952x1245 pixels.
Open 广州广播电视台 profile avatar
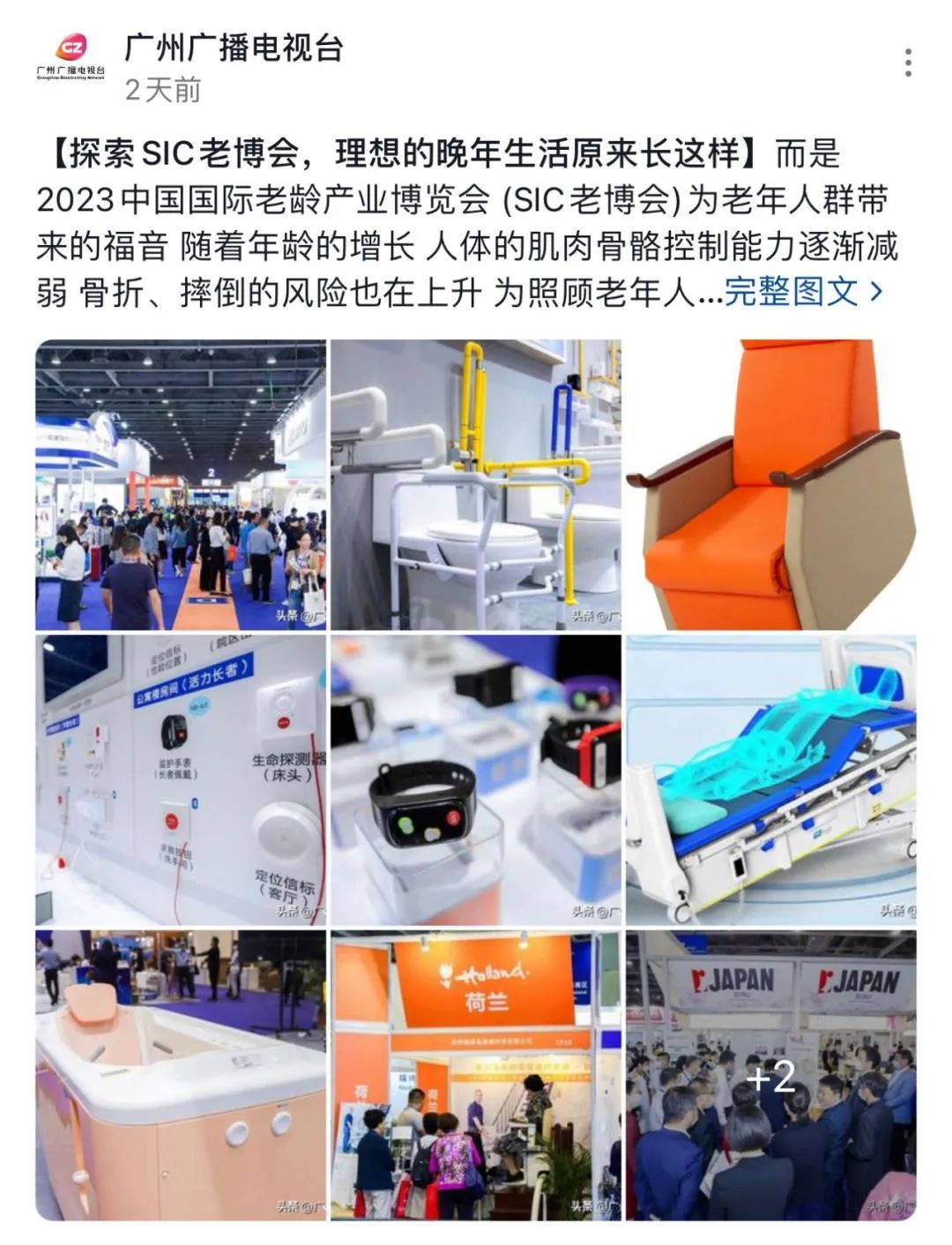click(71, 58)
